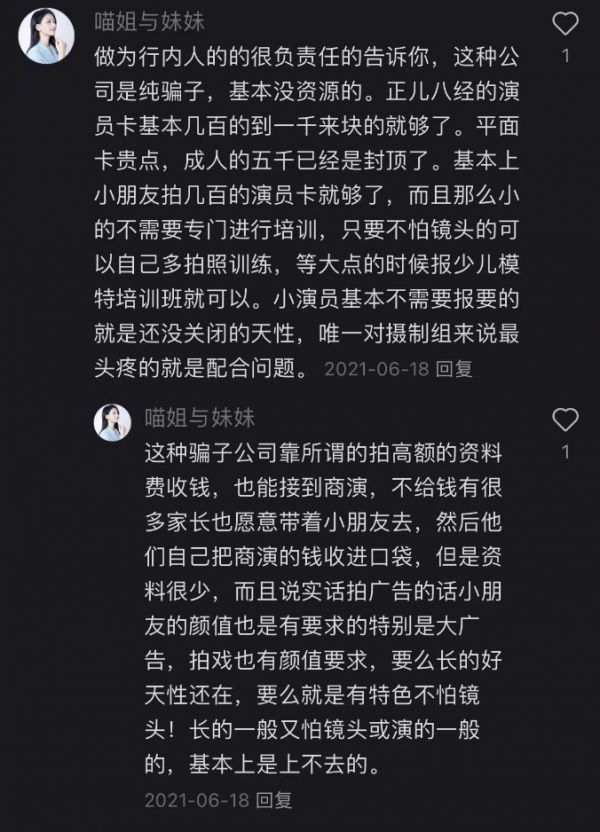Open username 喵姐与妹妹 above the top comment
This screenshot has width=600, height=832.
[x=149, y=22]
